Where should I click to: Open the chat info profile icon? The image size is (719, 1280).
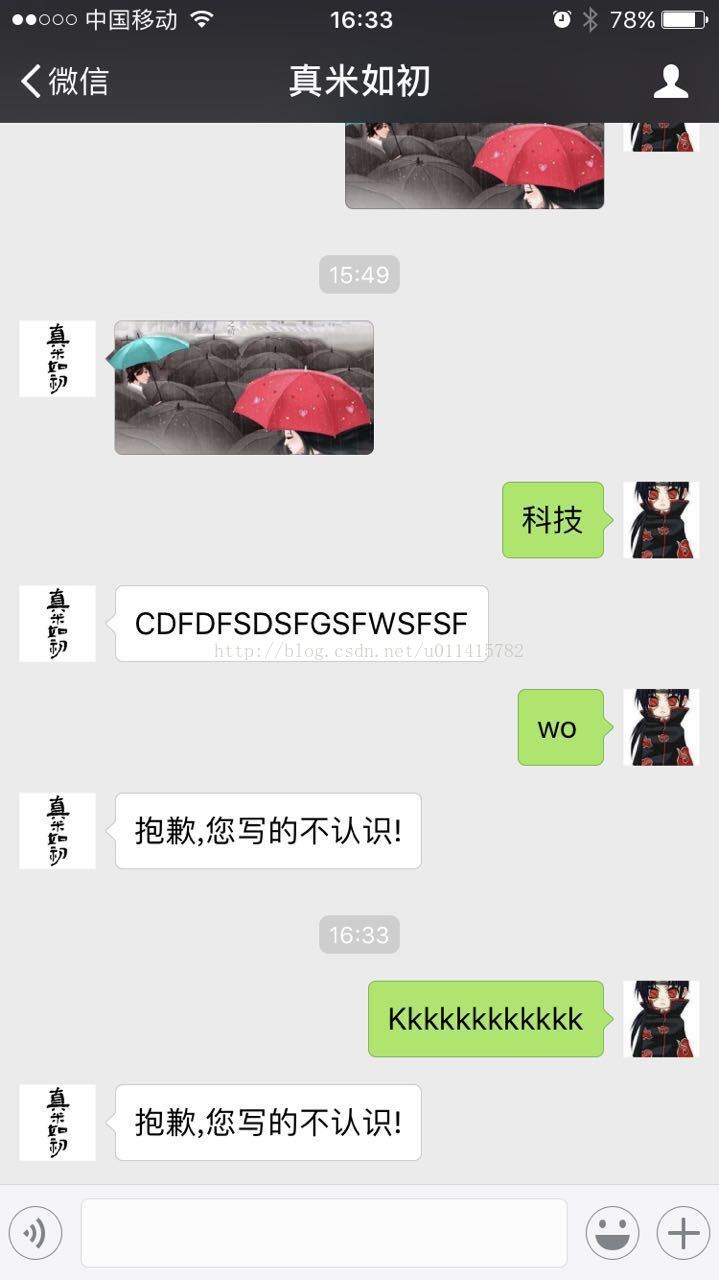[x=671, y=81]
